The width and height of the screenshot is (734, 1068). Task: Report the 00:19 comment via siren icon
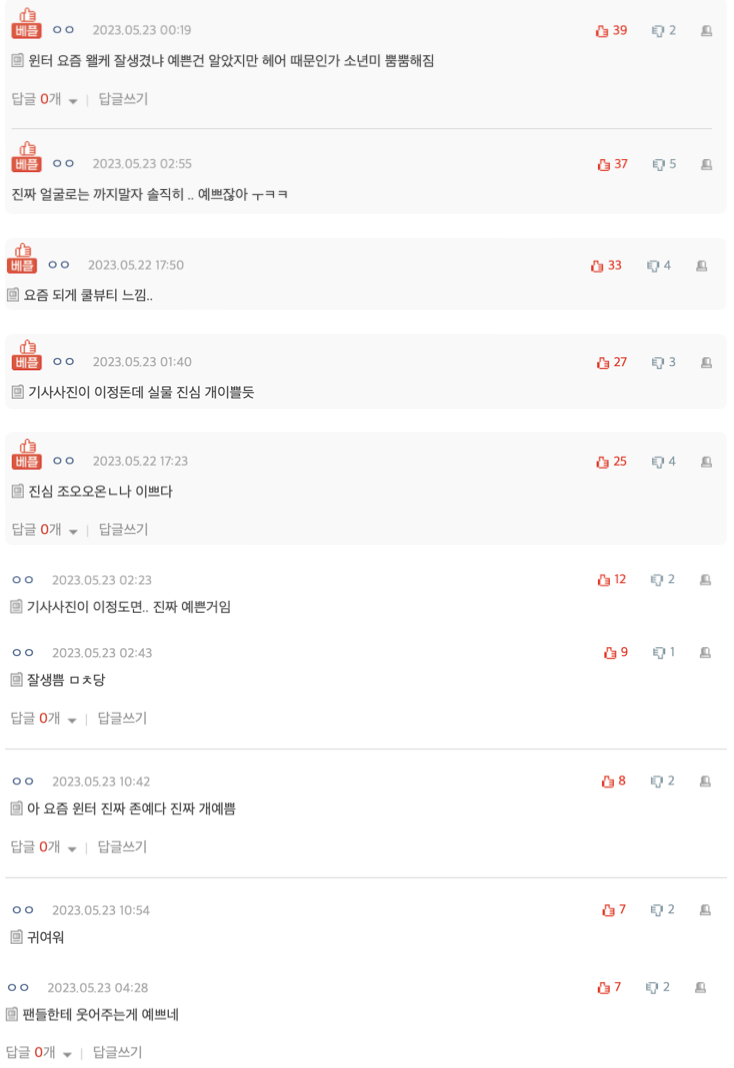tap(706, 31)
